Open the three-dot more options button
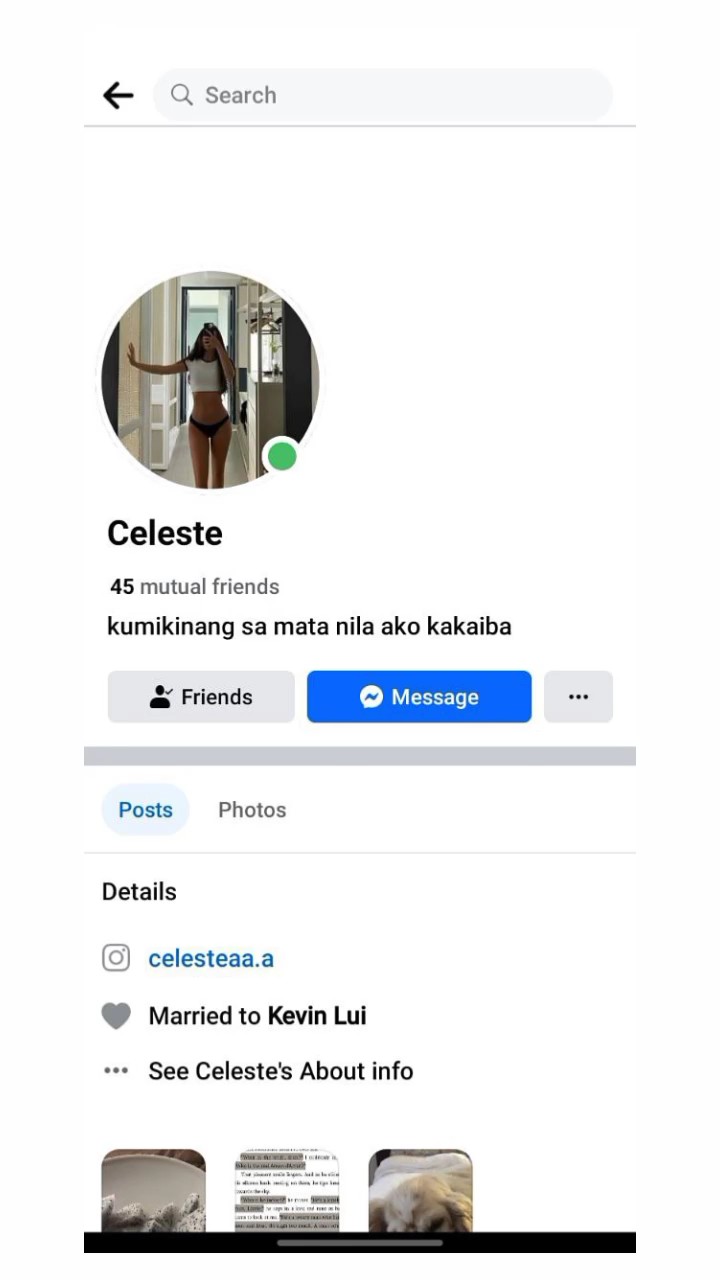Viewport: 720px width, 1280px height. pyautogui.click(x=578, y=697)
